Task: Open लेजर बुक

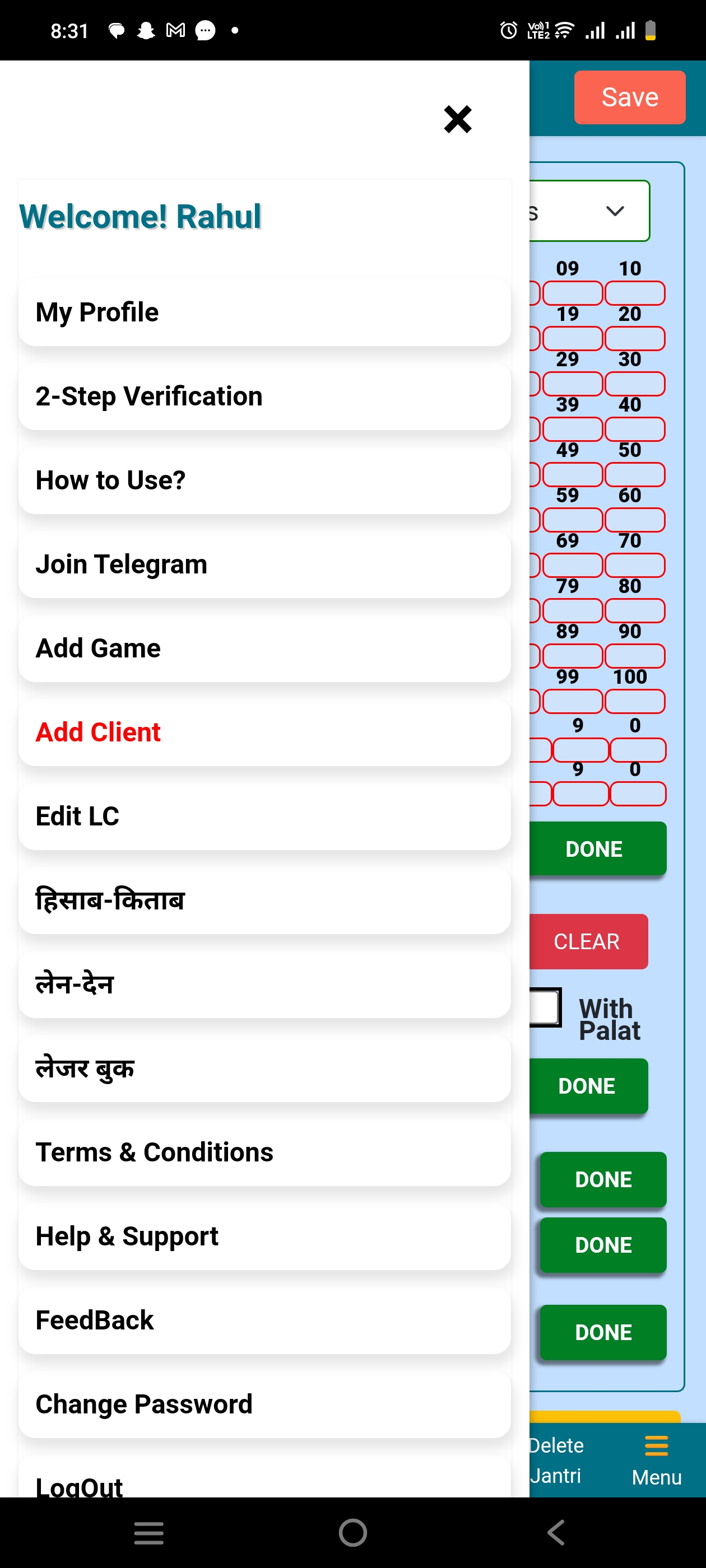Action: coord(264,1068)
